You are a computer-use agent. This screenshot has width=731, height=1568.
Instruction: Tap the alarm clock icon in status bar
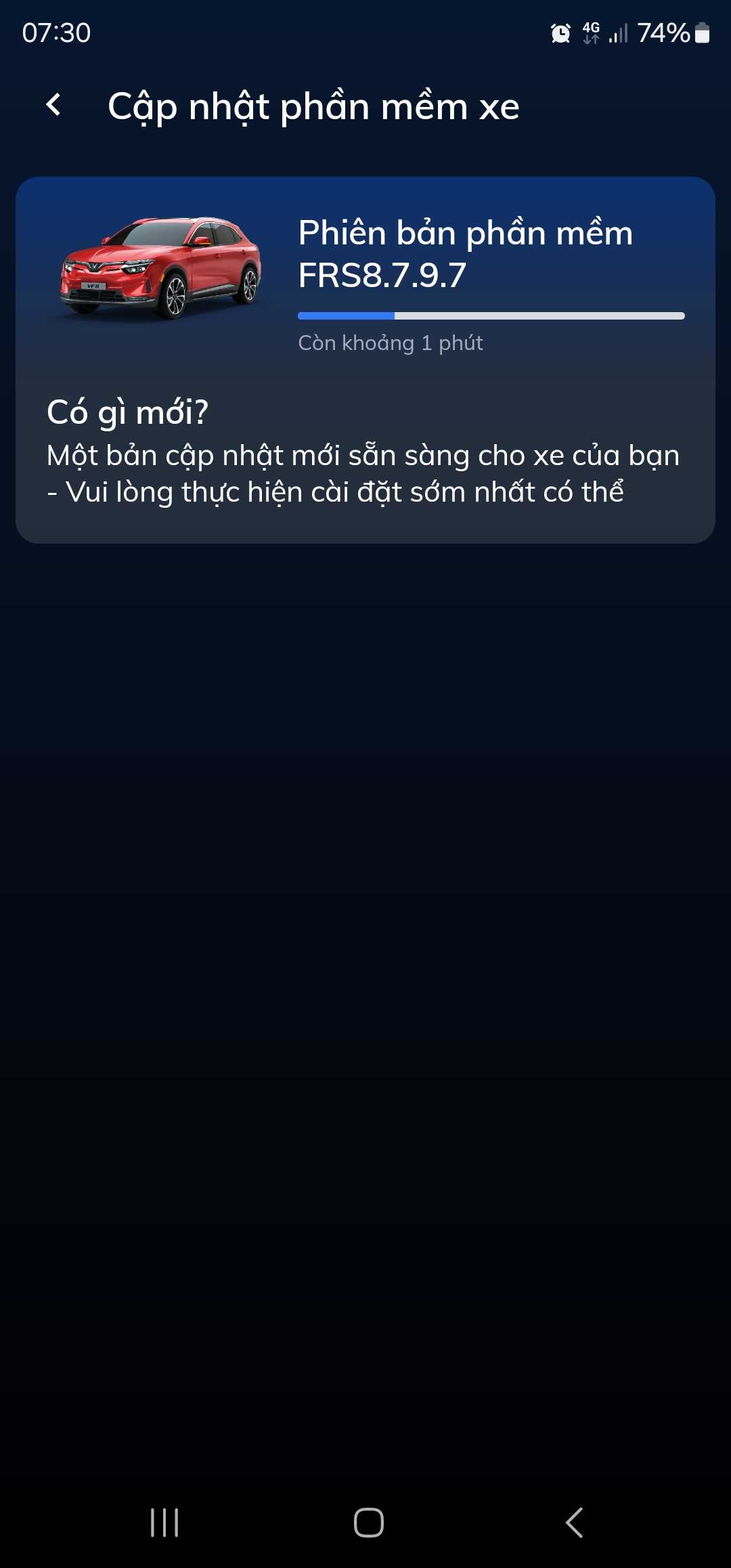559,34
